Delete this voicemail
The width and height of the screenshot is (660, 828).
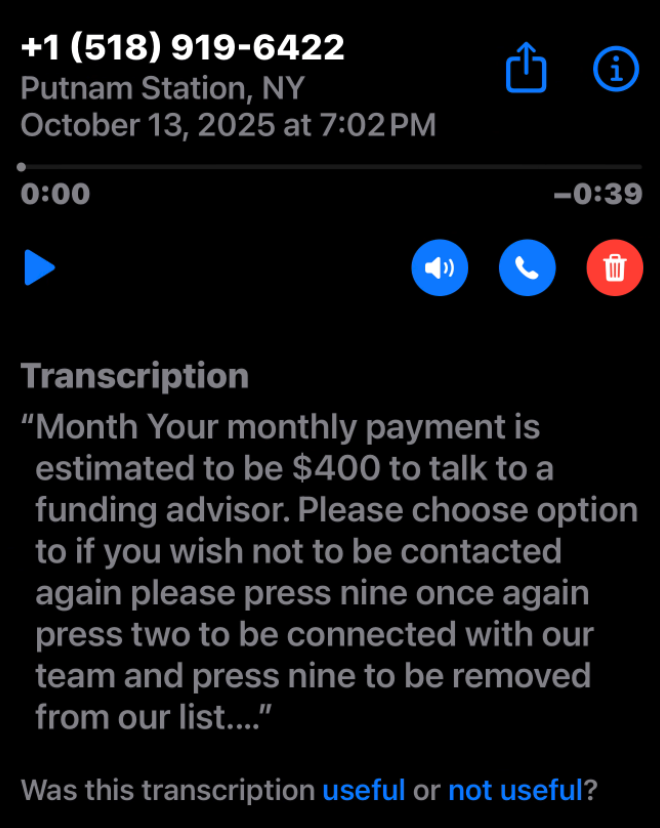pyautogui.click(x=615, y=268)
